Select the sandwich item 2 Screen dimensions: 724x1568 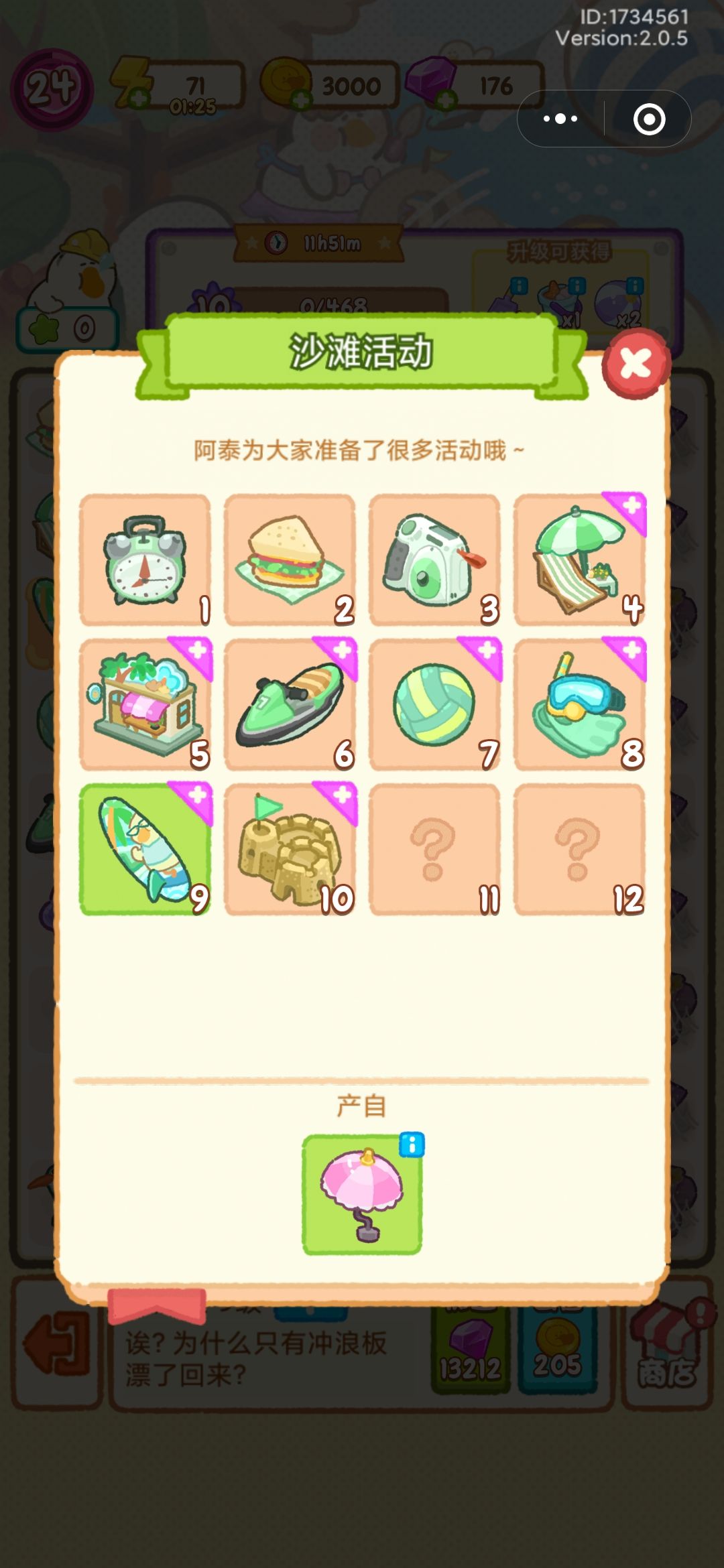pos(290,560)
